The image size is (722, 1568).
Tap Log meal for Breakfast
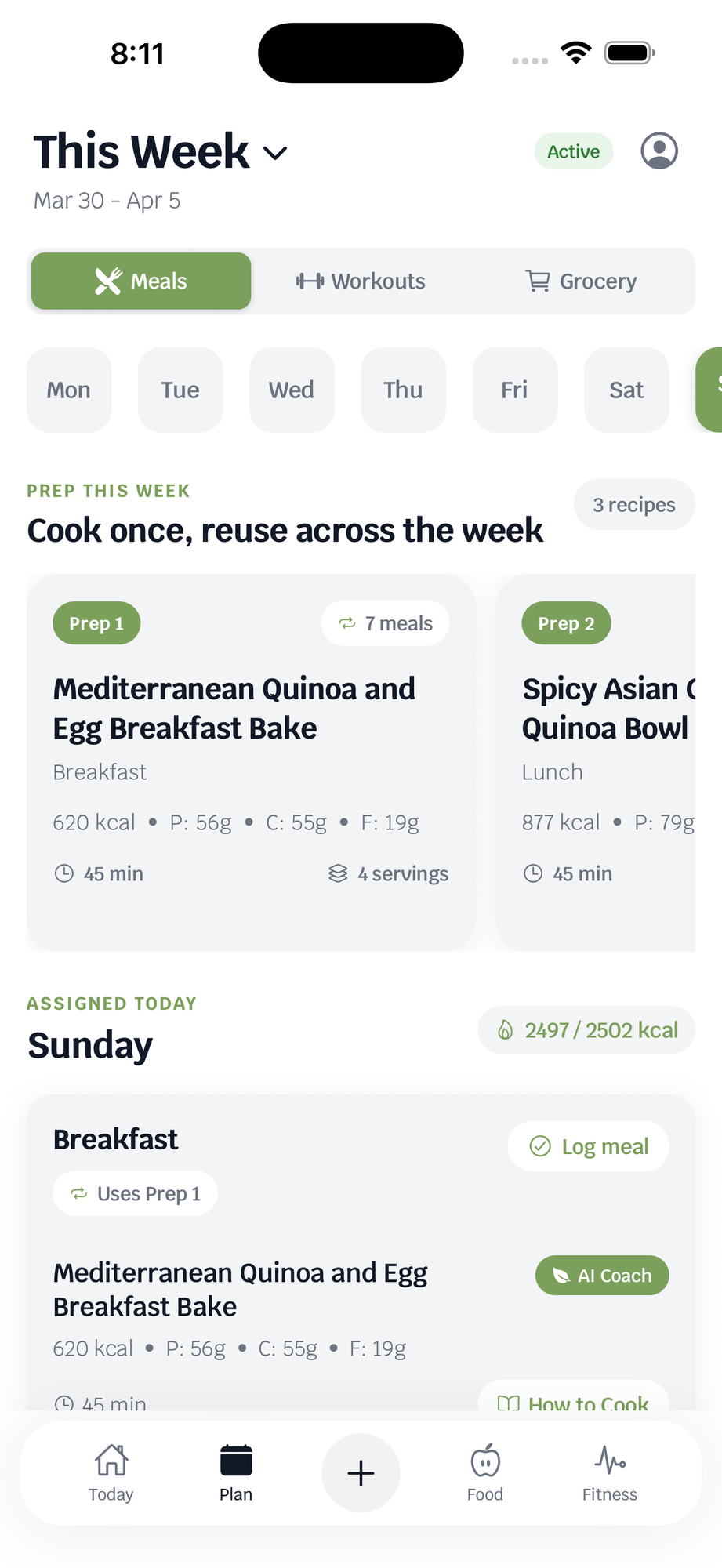click(588, 1145)
